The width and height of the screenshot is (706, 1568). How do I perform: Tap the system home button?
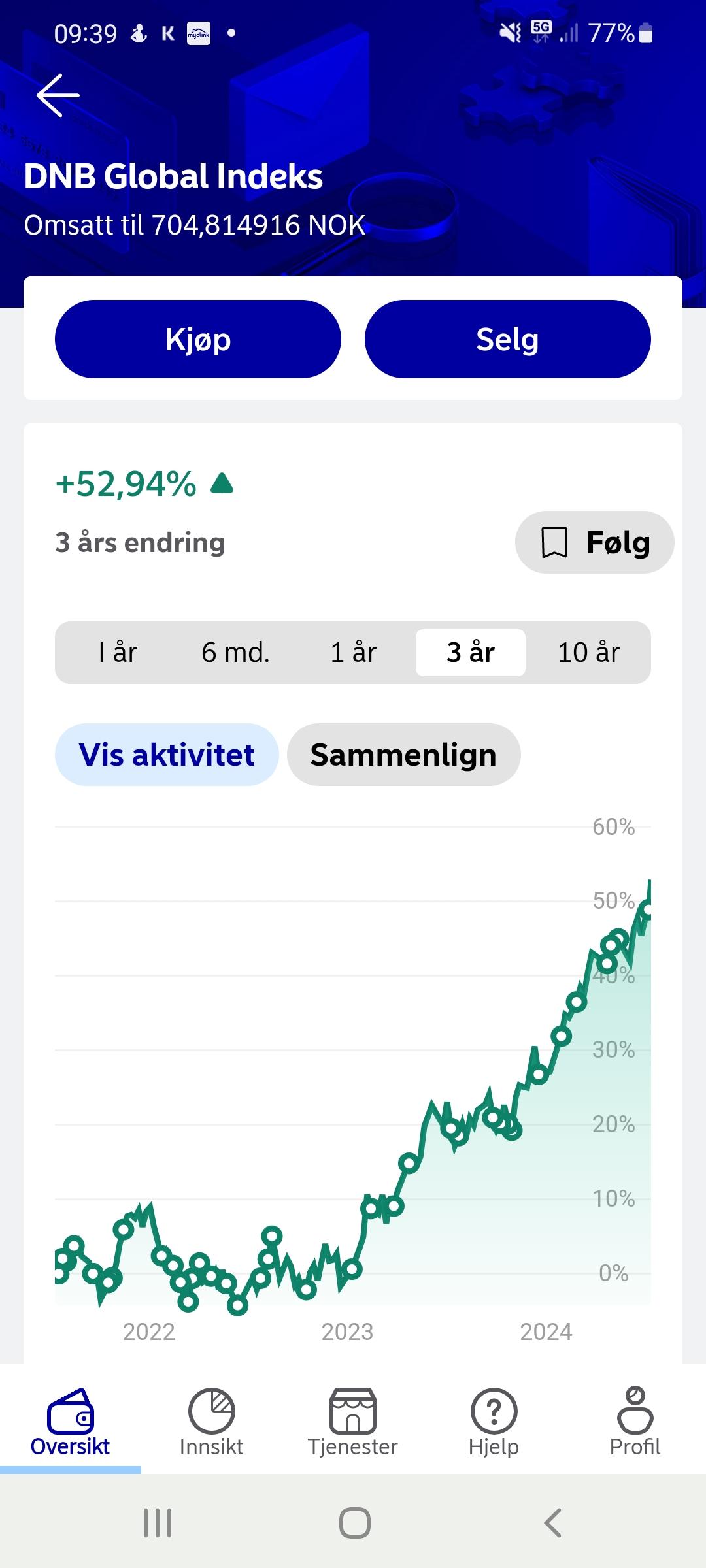point(355,1523)
